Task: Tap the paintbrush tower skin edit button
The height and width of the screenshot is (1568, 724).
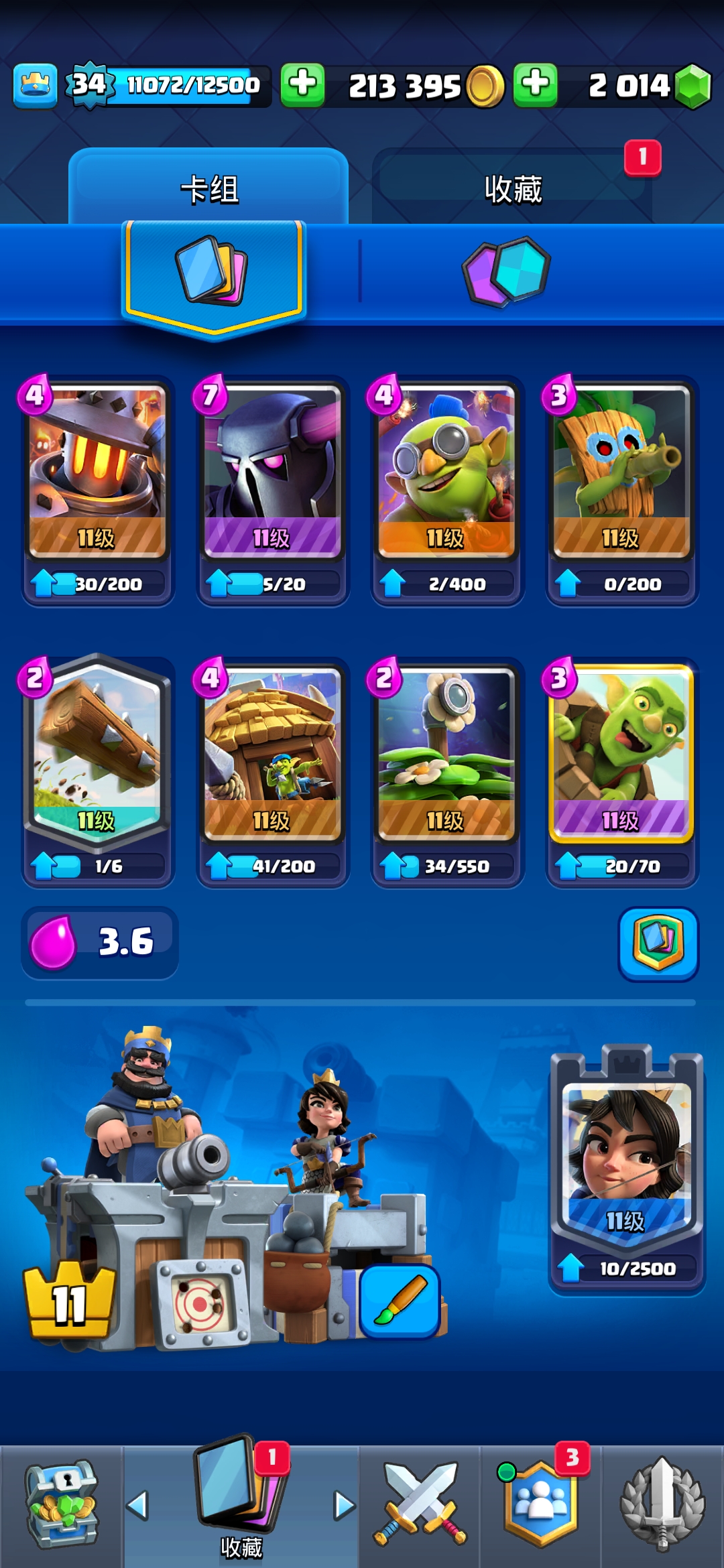Action: click(x=400, y=1301)
